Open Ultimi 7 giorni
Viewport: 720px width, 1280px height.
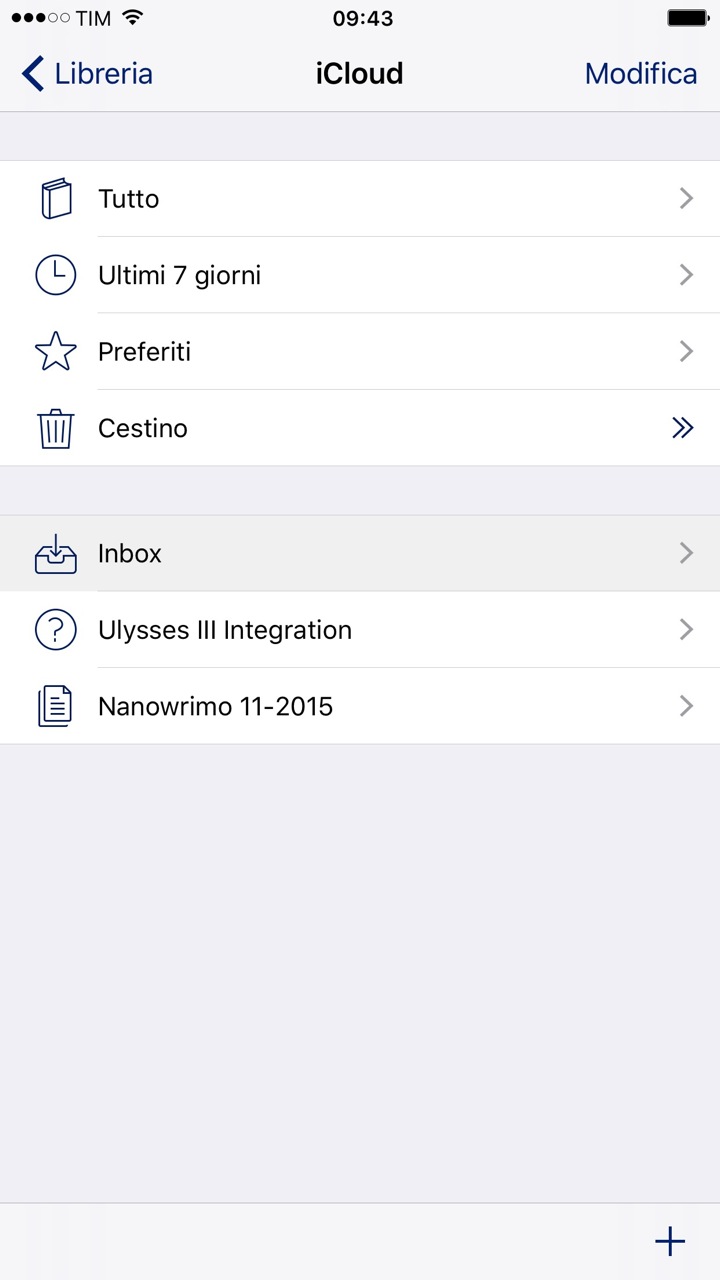(x=360, y=275)
